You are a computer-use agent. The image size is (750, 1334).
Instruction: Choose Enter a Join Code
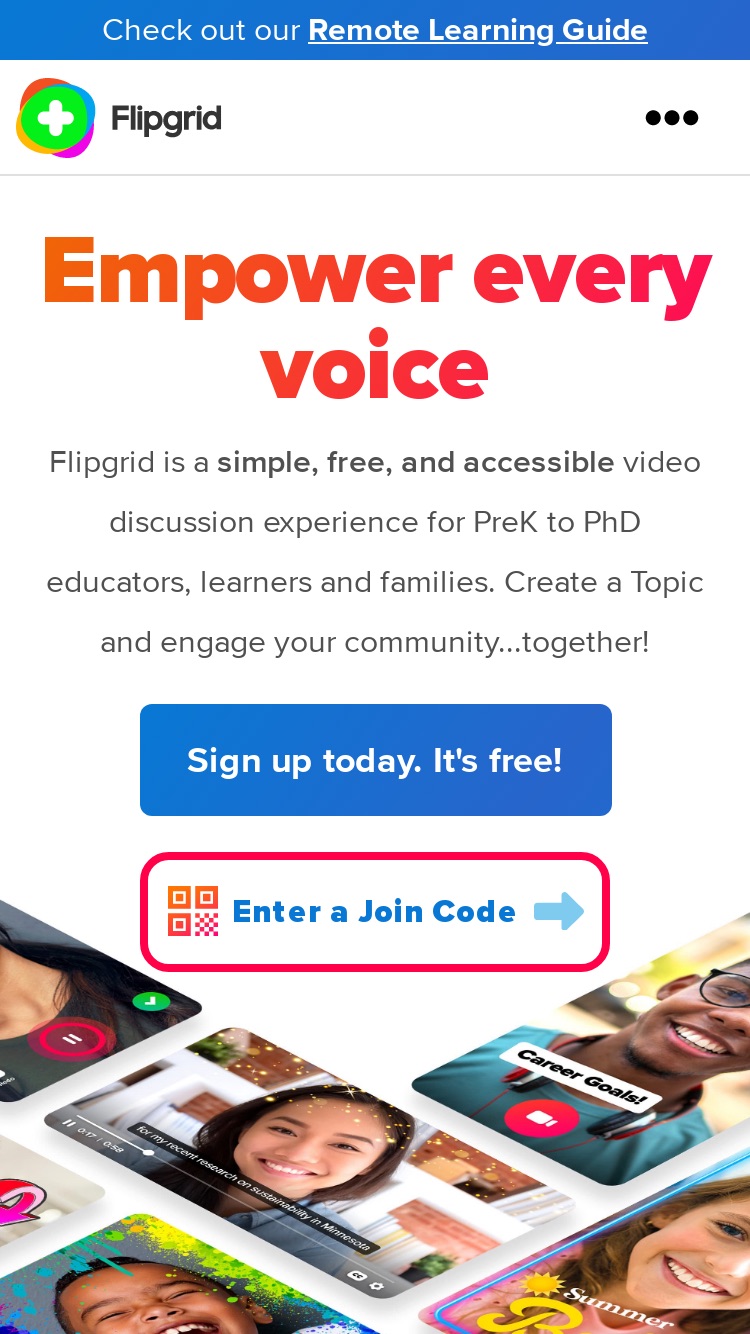(375, 912)
